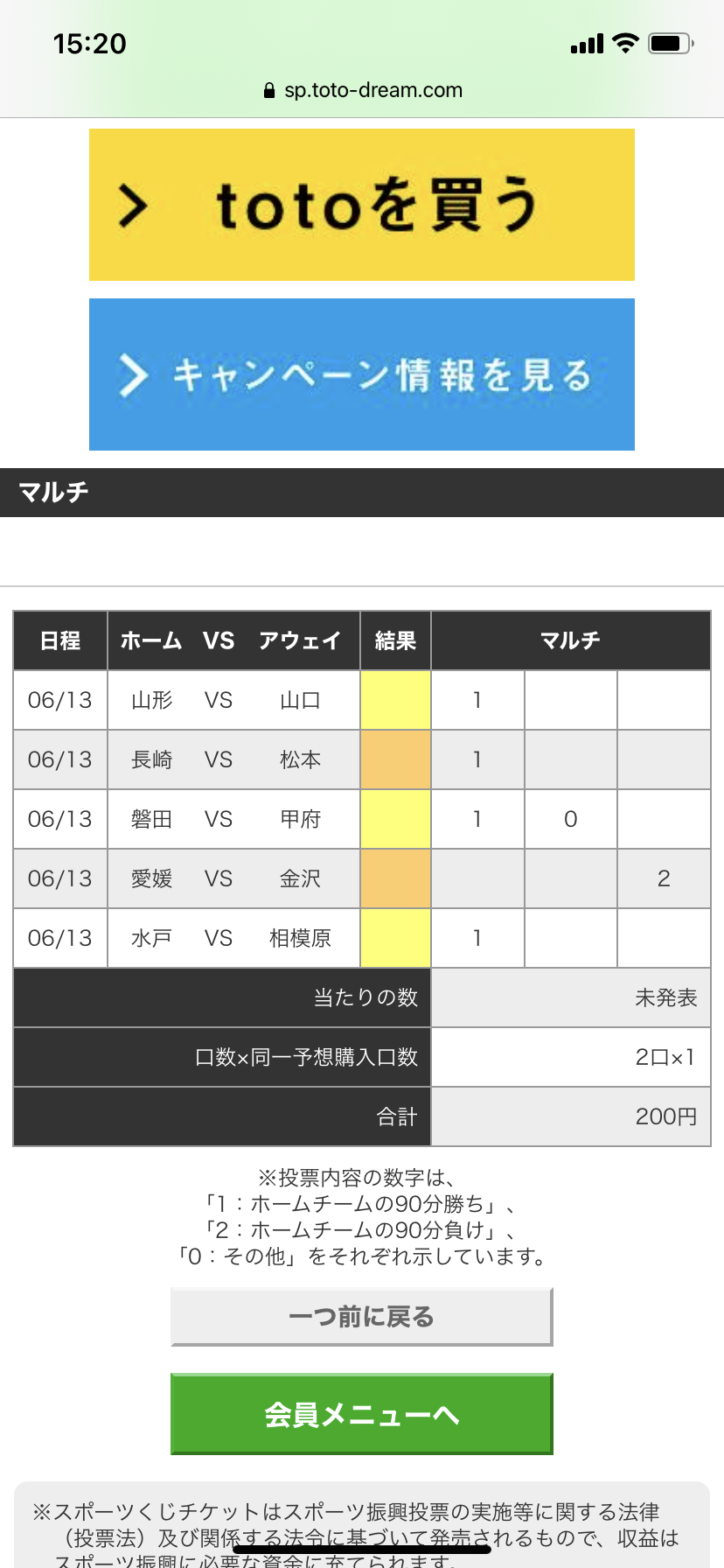Open 会員メニューへ green button

coord(362,1414)
